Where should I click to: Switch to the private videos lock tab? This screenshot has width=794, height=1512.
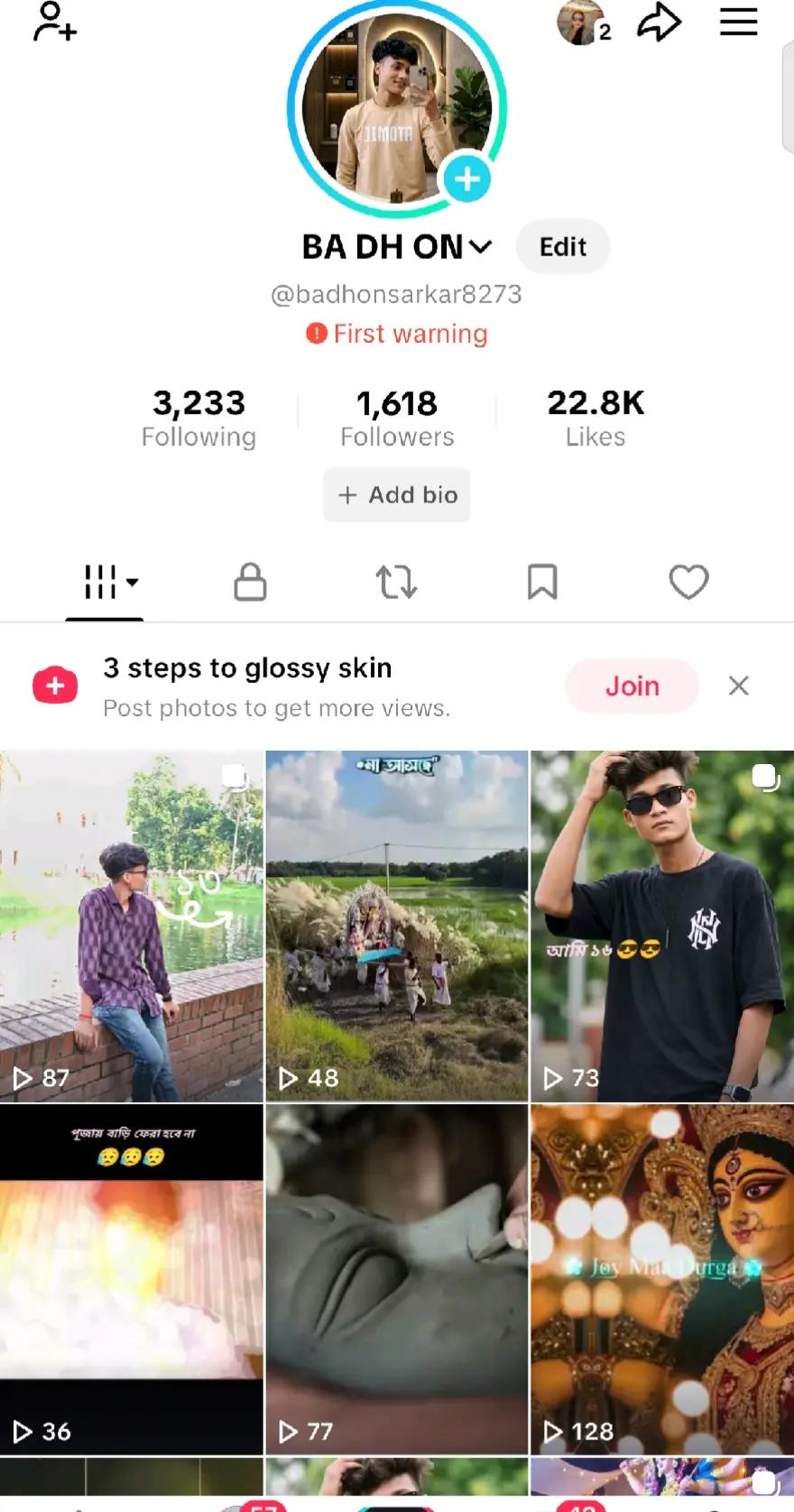(x=250, y=582)
